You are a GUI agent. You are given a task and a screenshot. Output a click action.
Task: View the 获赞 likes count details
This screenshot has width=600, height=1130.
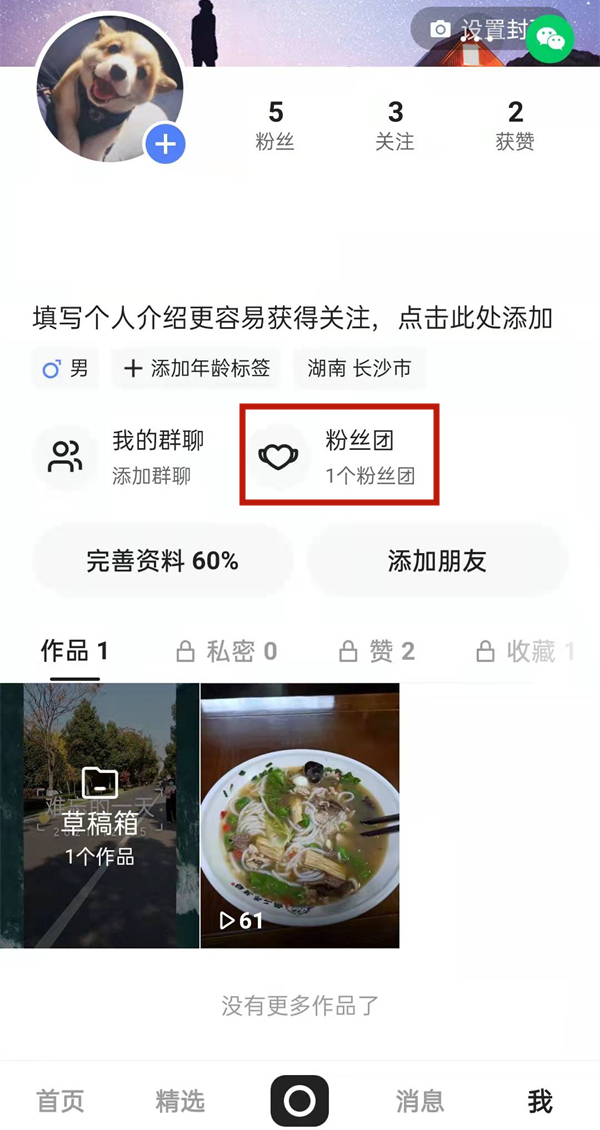(515, 126)
